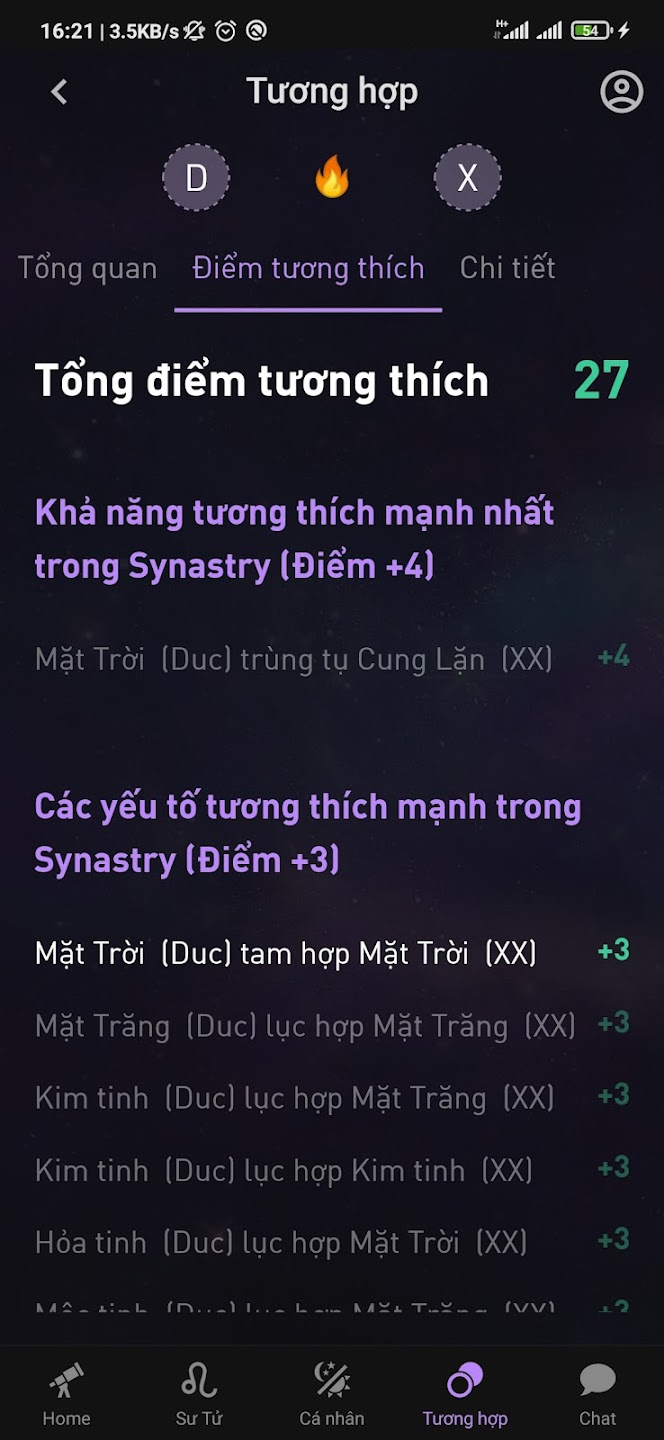
Task: Open the profile account icon
Action: (x=621, y=92)
